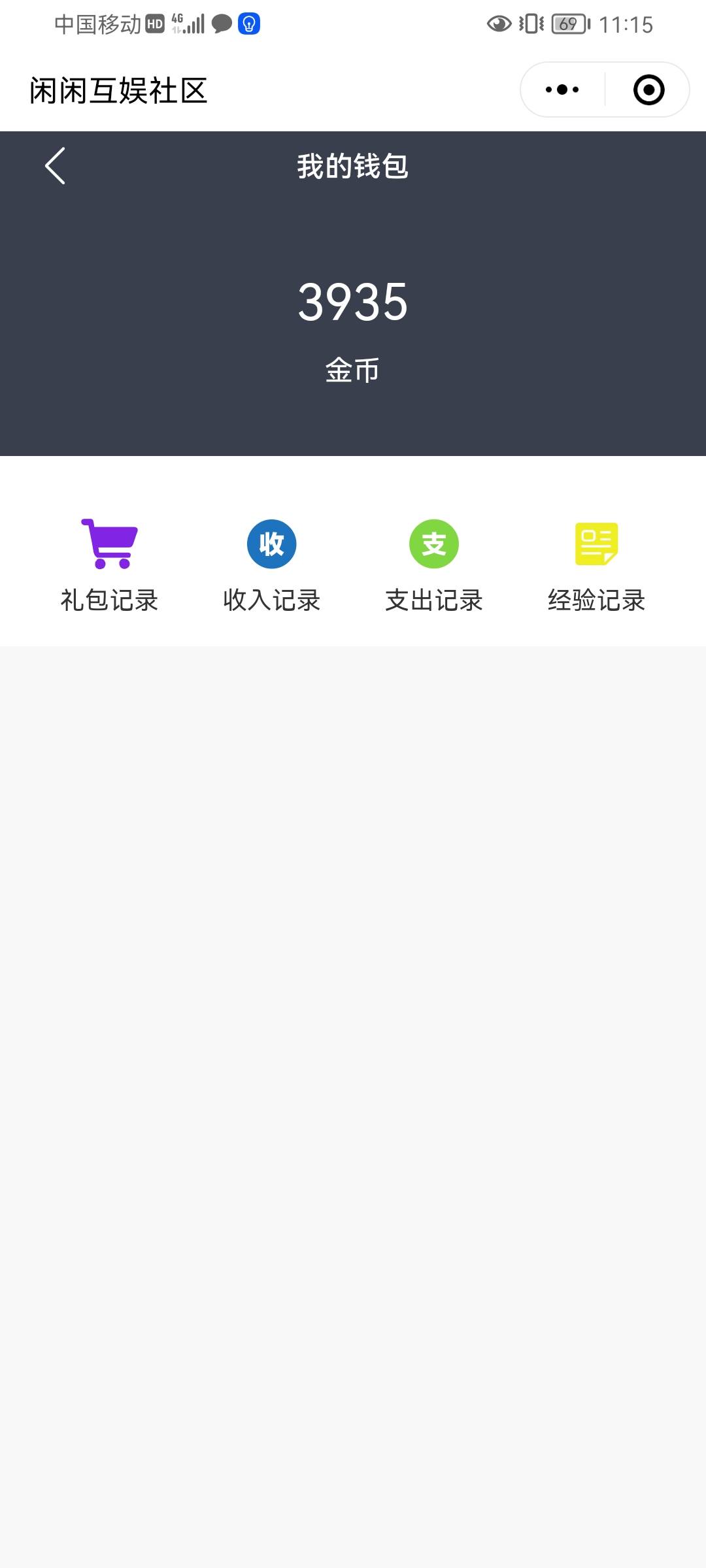Screen dimensions: 706x1568
Task: View 收入记录 income records
Action: (271, 565)
